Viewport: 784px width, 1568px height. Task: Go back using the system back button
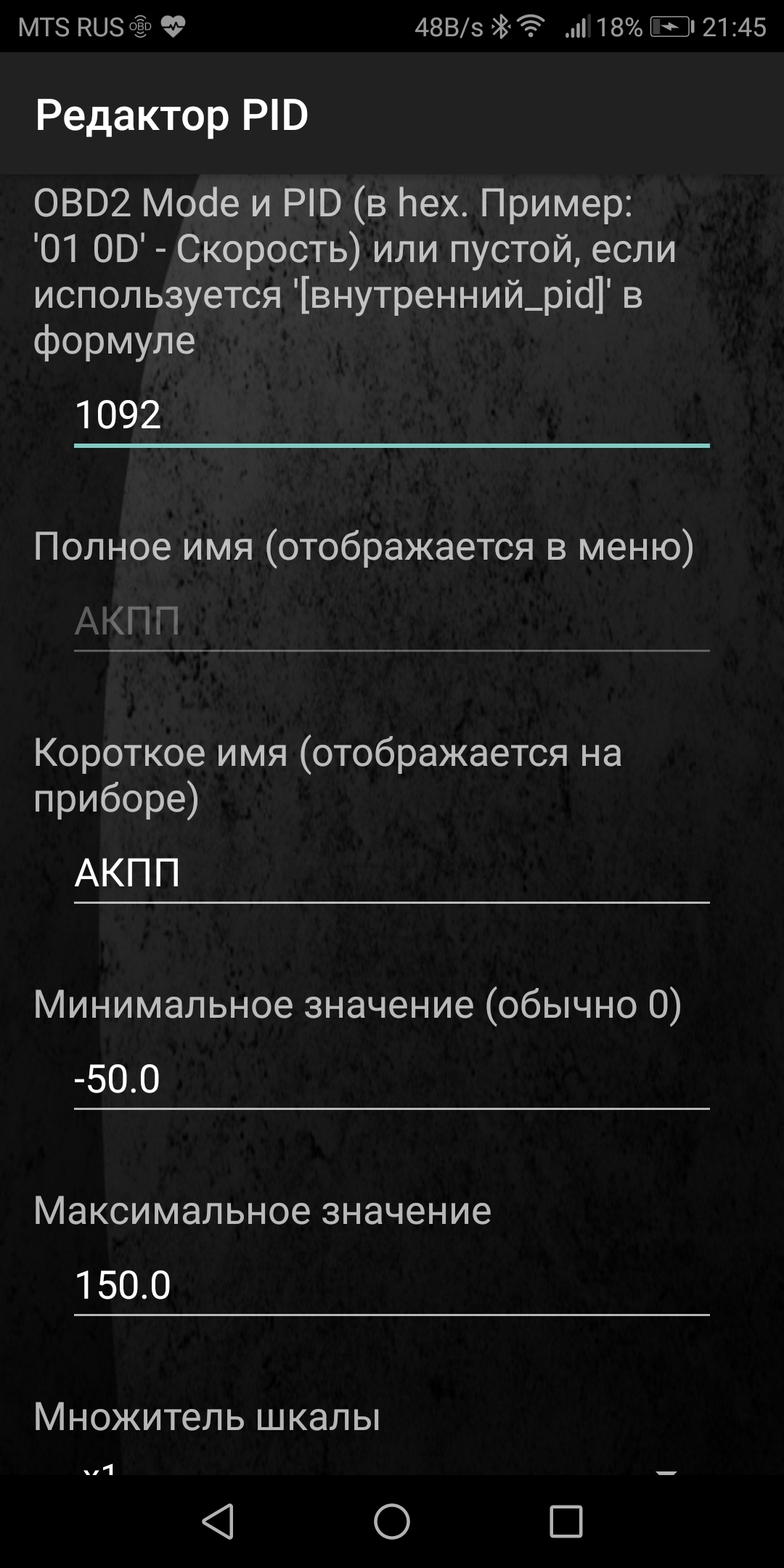click(218, 1522)
